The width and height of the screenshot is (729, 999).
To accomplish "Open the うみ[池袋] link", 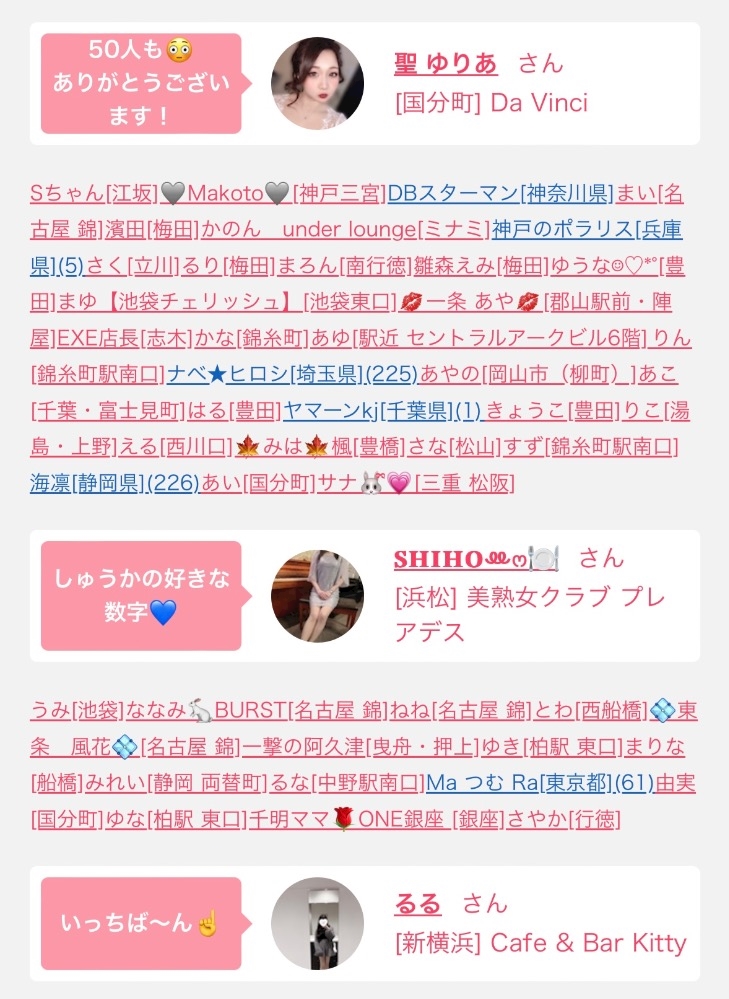I will point(77,710).
